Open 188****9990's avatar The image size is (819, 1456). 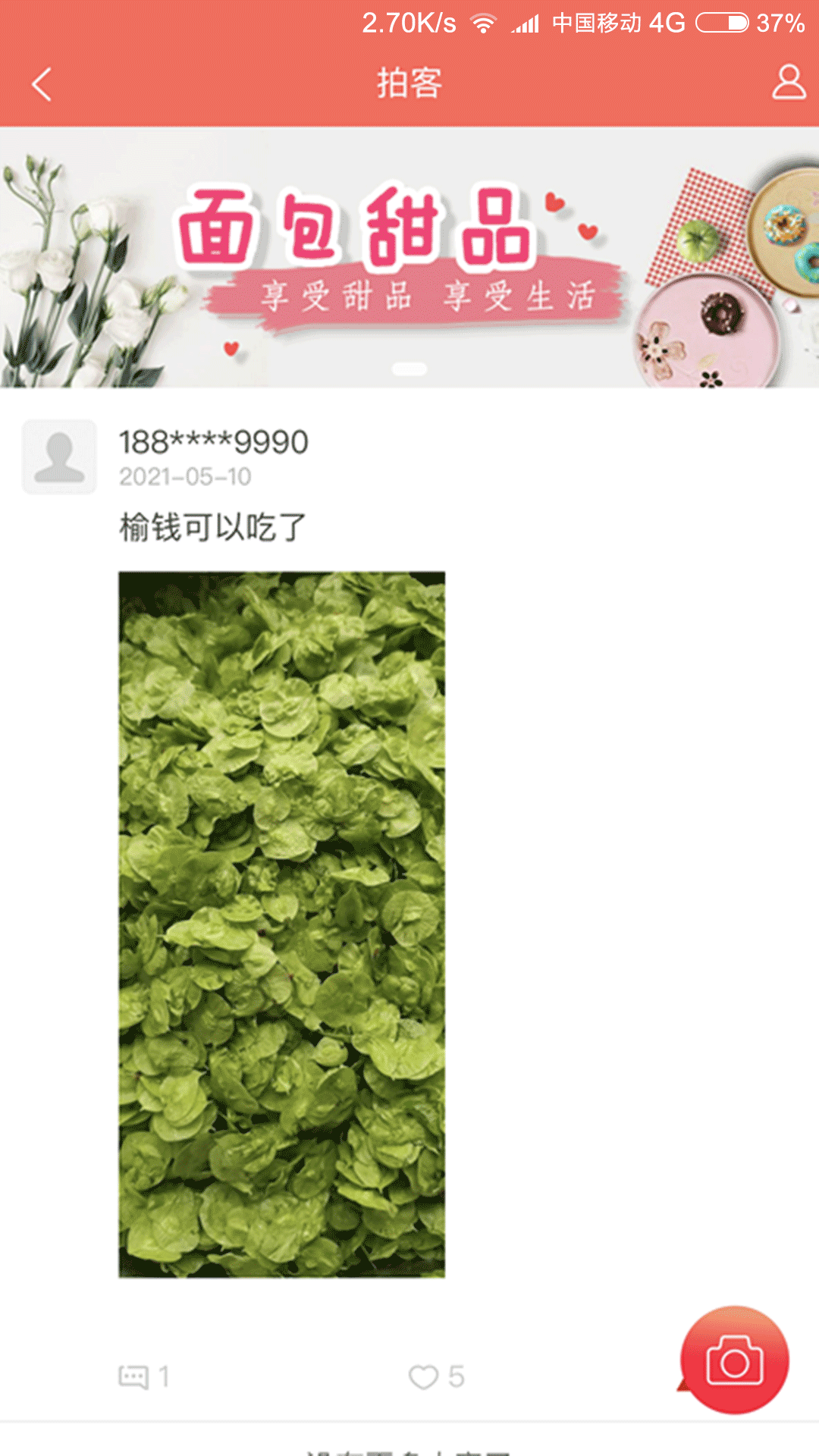(60, 457)
